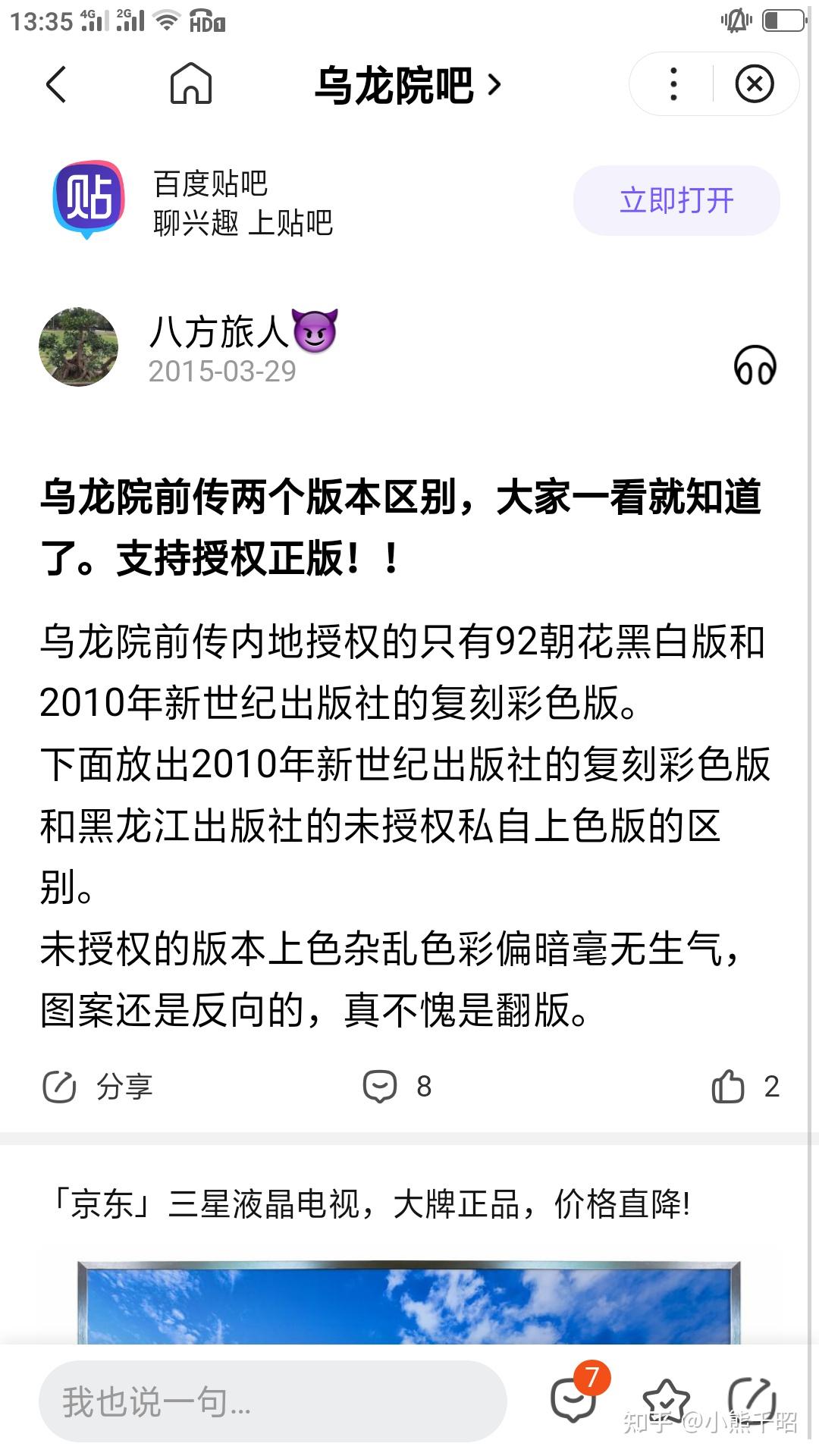819x1456 pixels.
Task: Share this post via 分享
Action: click(x=97, y=1087)
